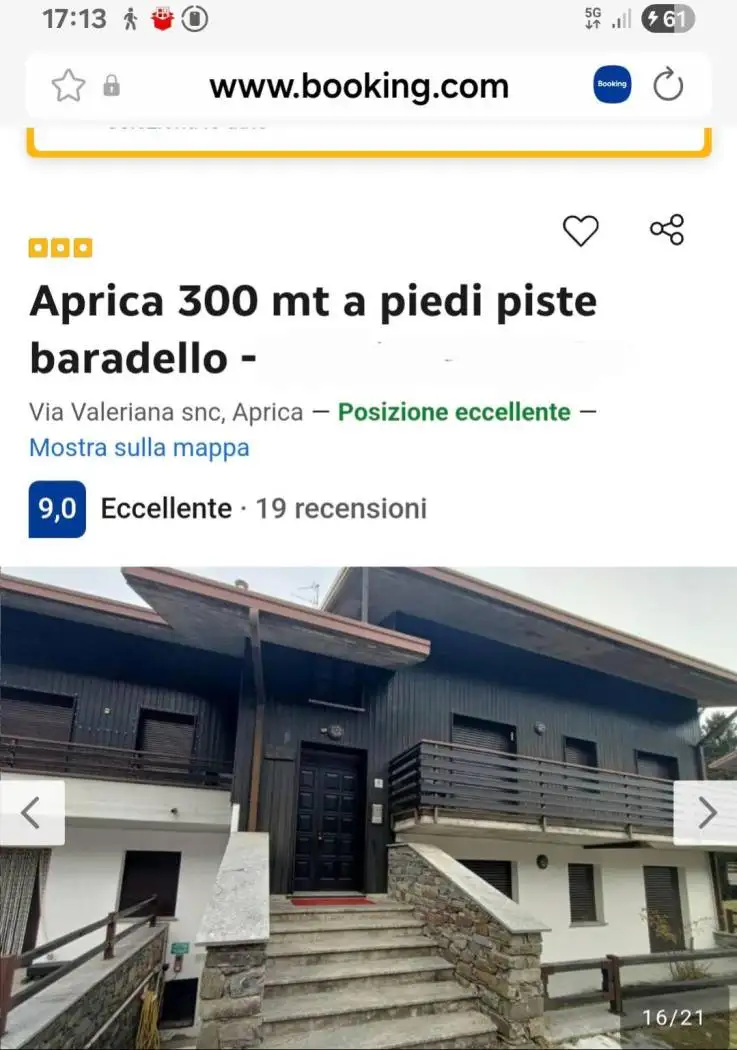Screen dimensions: 737x1050
Task: Tap the three orange squares property rating
Action: pos(60,246)
